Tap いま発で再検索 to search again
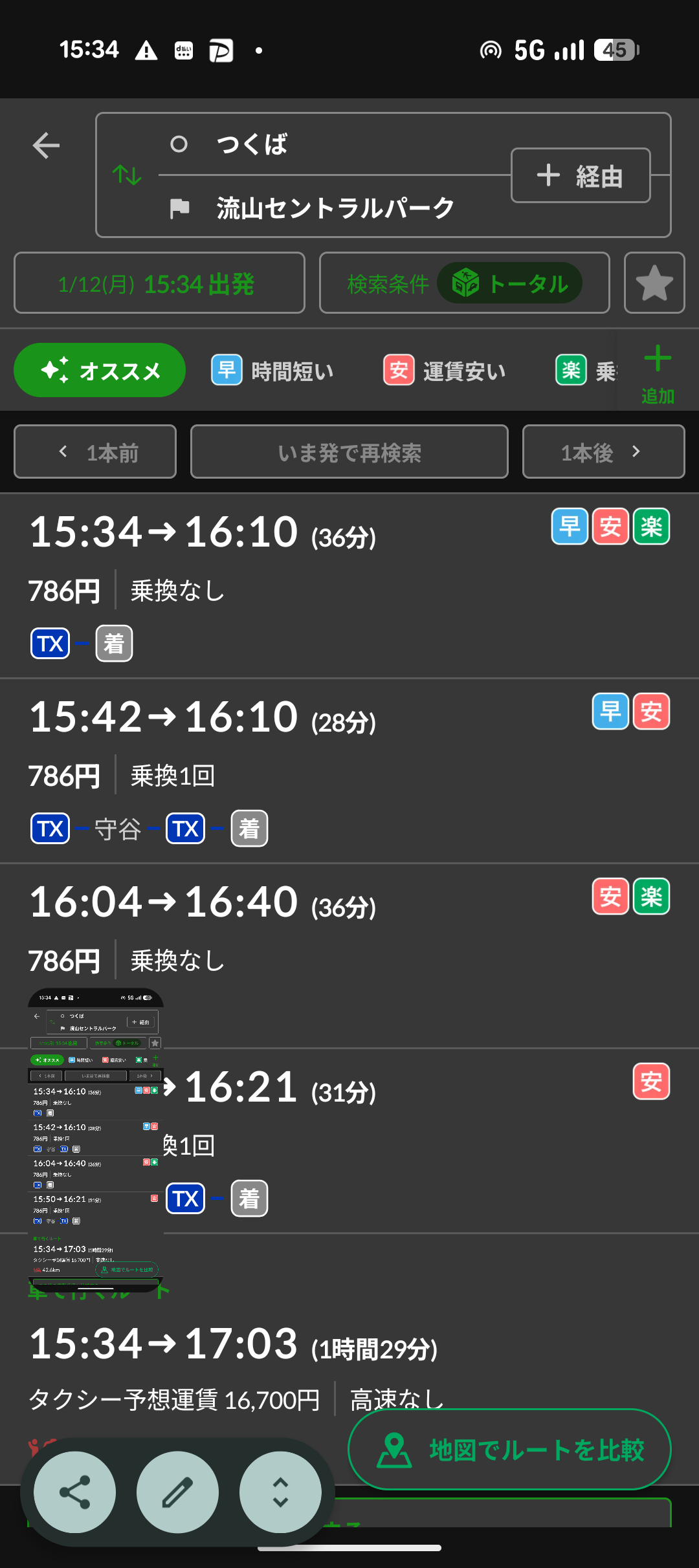The width and height of the screenshot is (699, 1568). pyautogui.click(x=349, y=452)
